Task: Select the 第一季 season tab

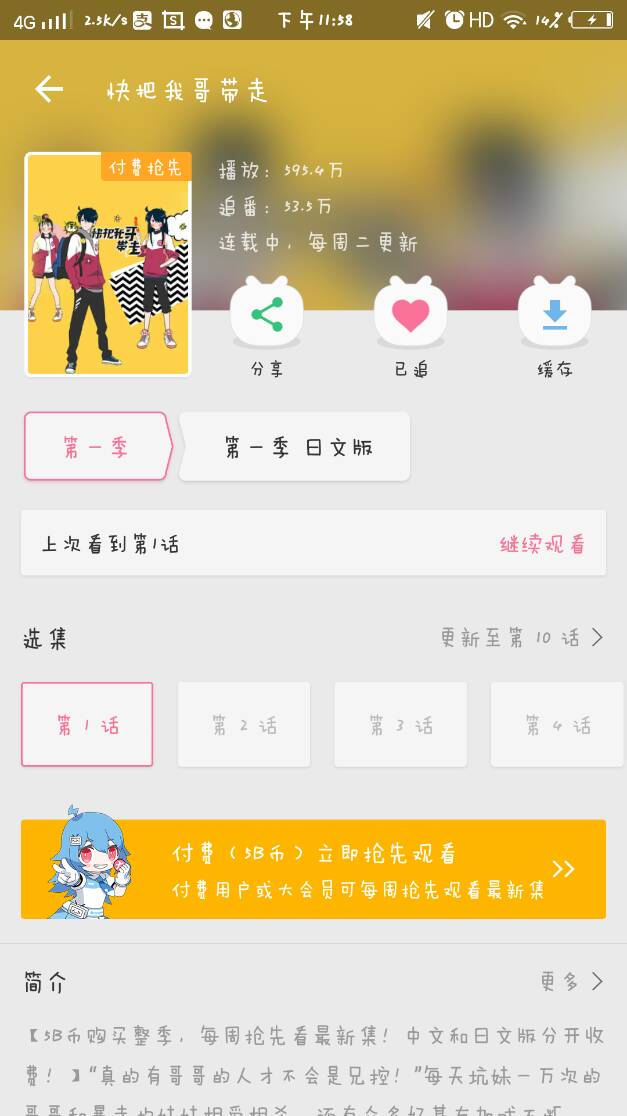Action: (97, 448)
